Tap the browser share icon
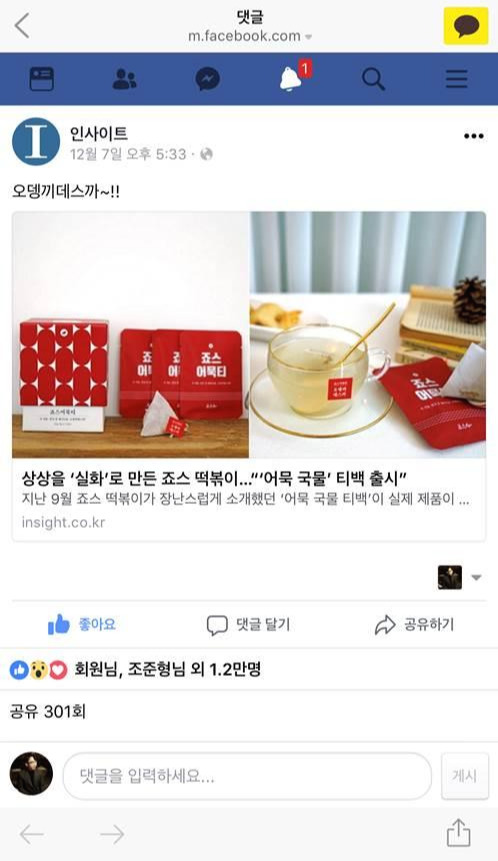Screen dimensions: 498x861 [x=458, y=834]
